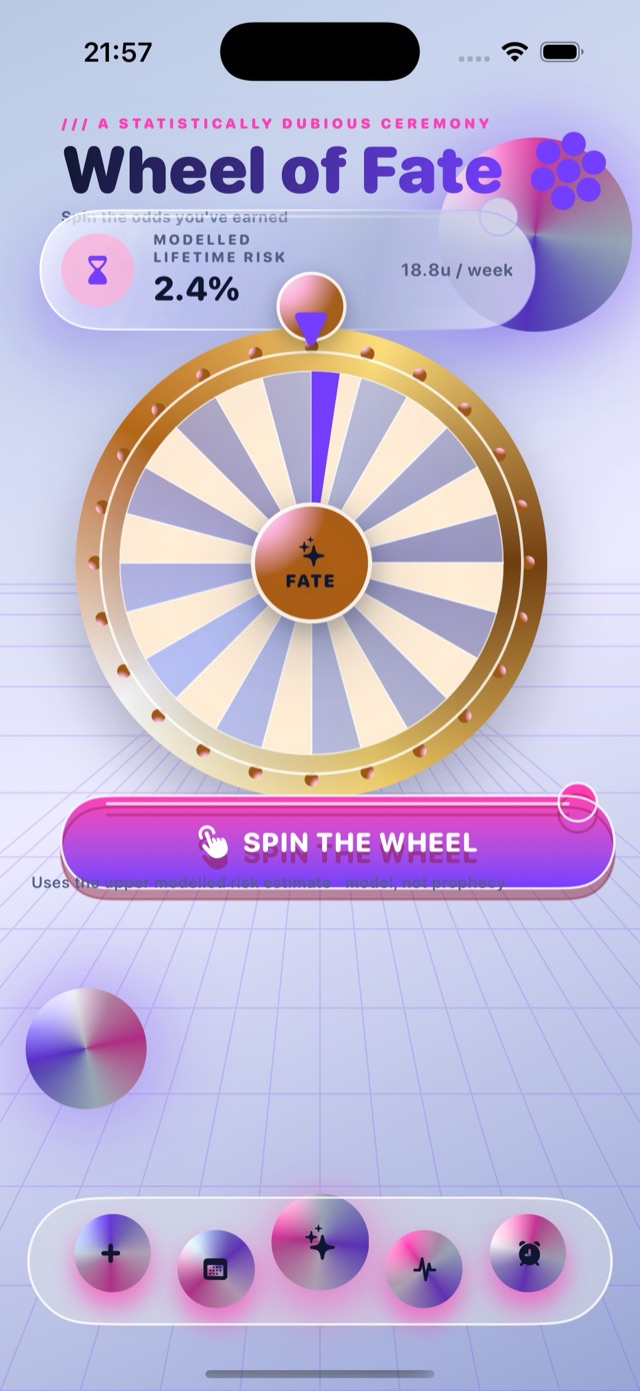Open the Modelled Lifetime Risk card
This screenshot has width=640, height=1391.
288,269
